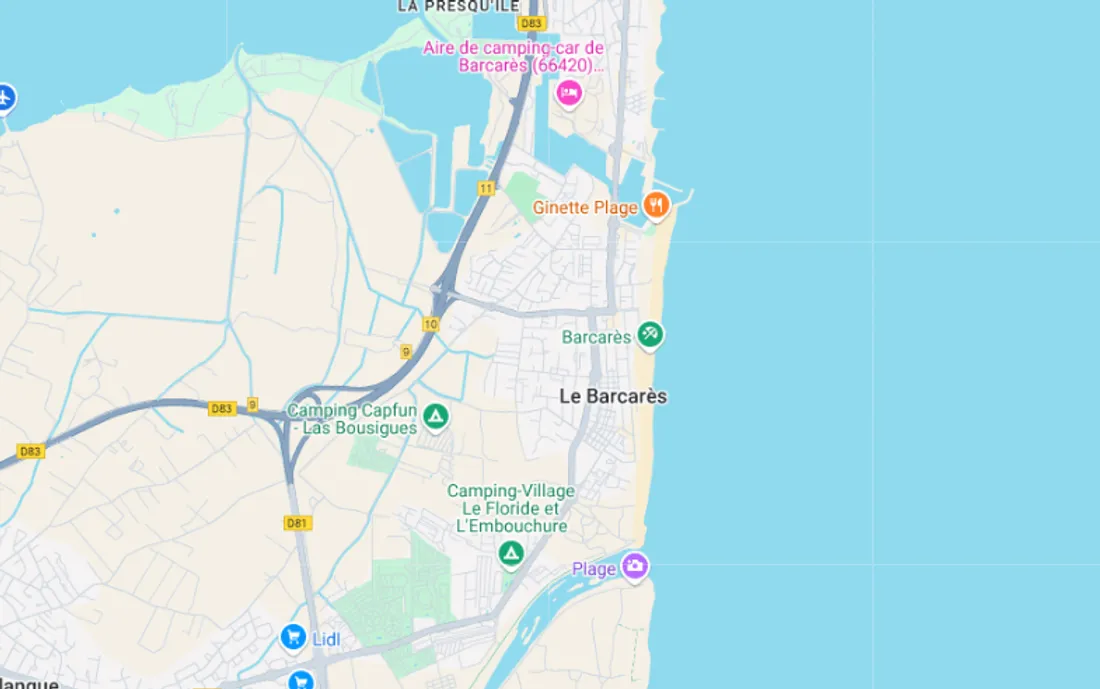View Camping Capfun - Las Bousigues marker

point(435,416)
